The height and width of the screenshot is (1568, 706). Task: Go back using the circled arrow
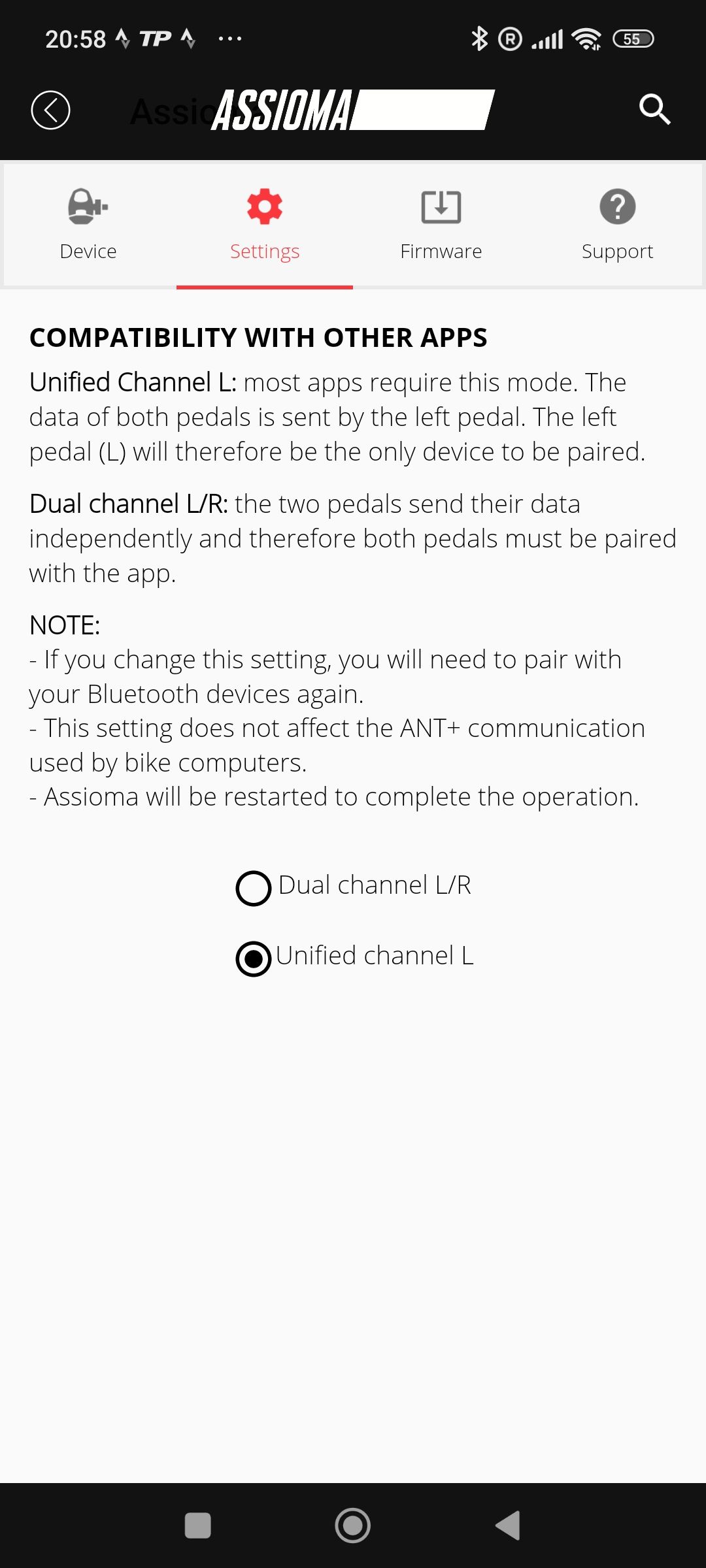(50, 110)
